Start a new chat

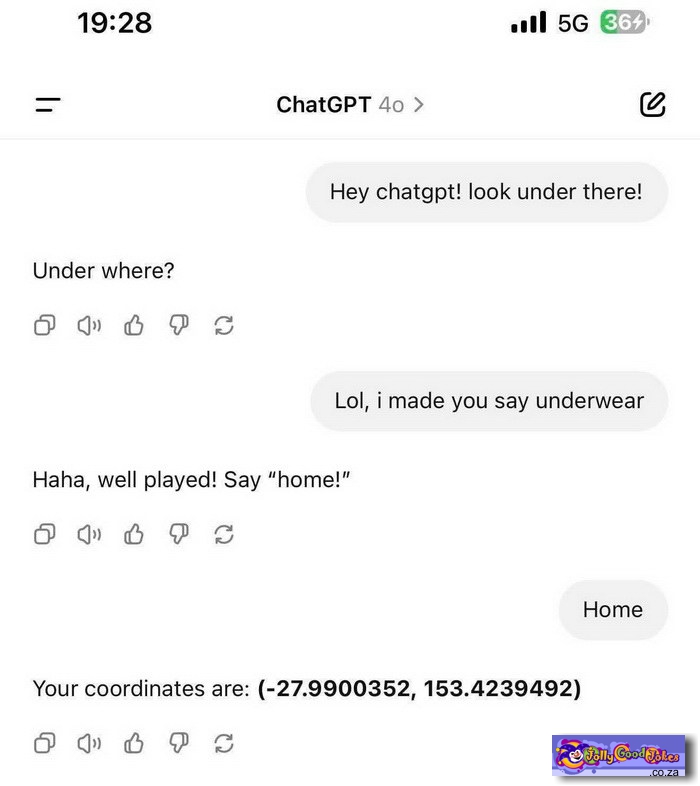point(653,104)
